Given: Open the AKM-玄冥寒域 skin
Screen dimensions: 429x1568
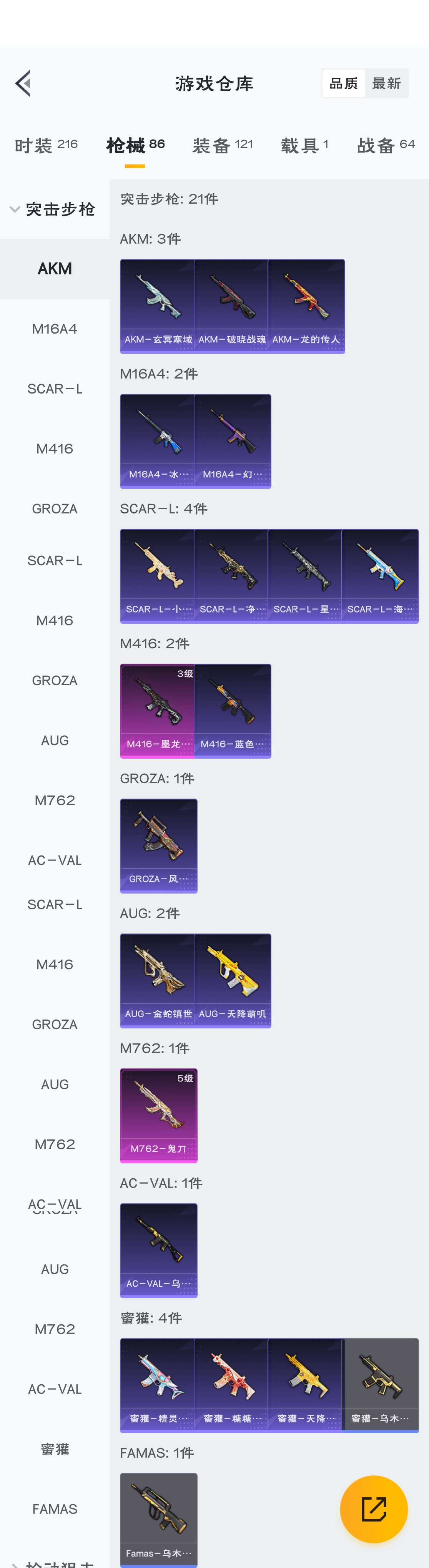Looking at the screenshot, I should point(158,306).
